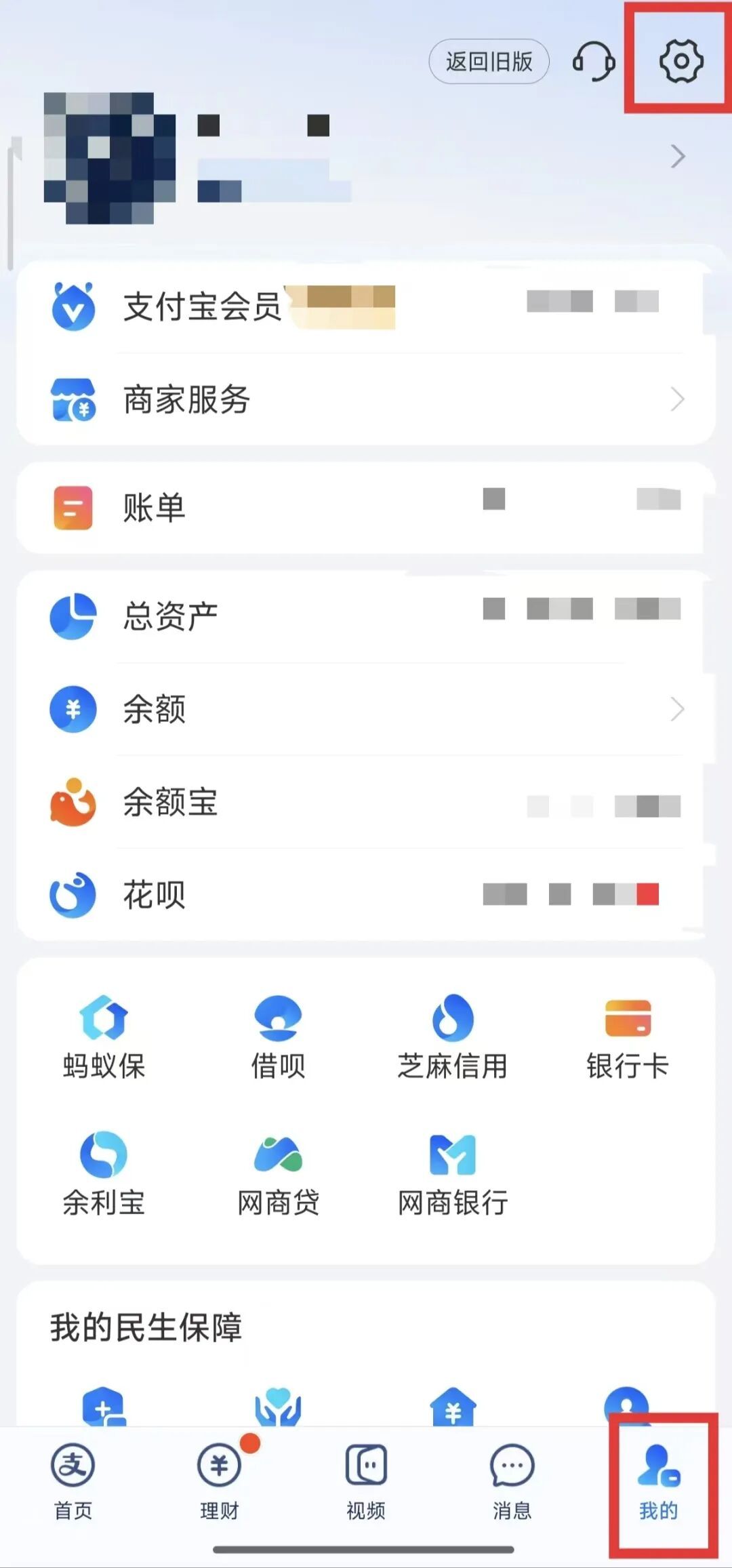Open the 支付宝会员 row
The height and width of the screenshot is (1568, 732).
[366, 306]
